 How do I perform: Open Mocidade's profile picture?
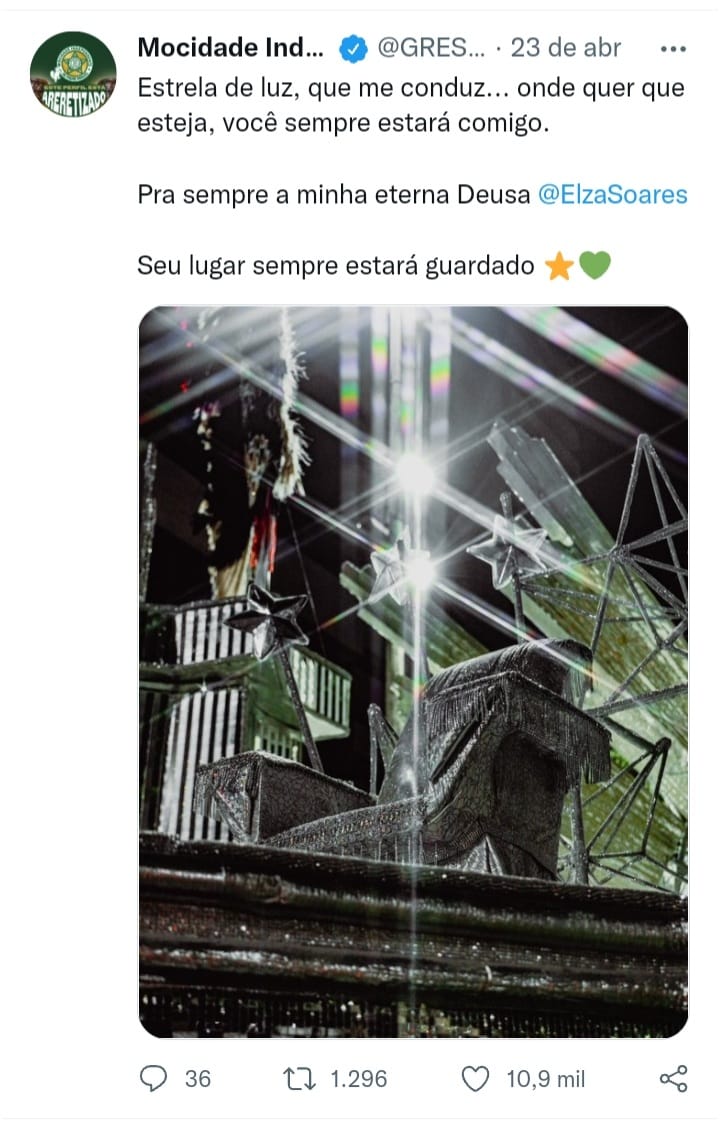coord(73,75)
